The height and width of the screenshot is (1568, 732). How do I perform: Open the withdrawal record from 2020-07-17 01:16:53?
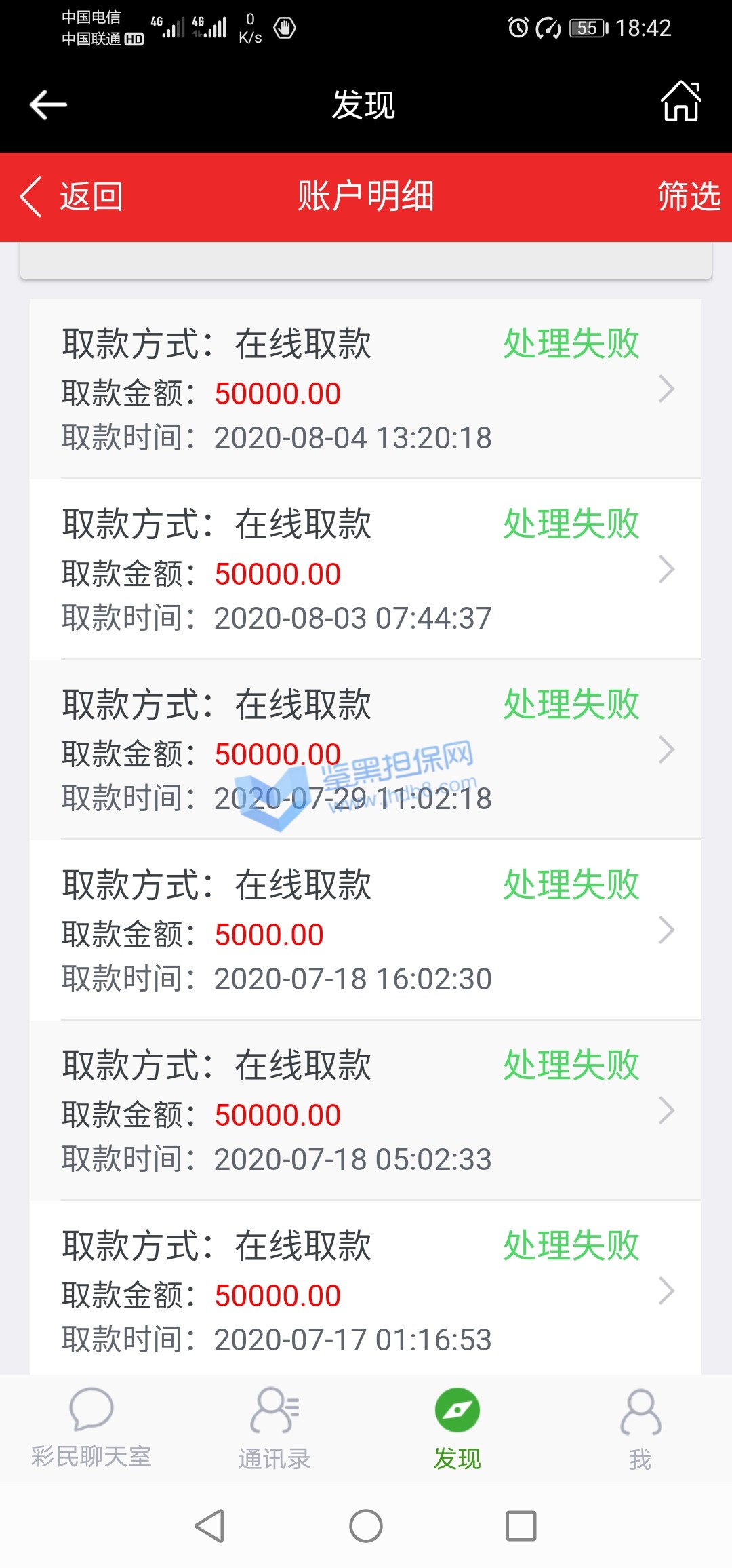(x=366, y=1291)
